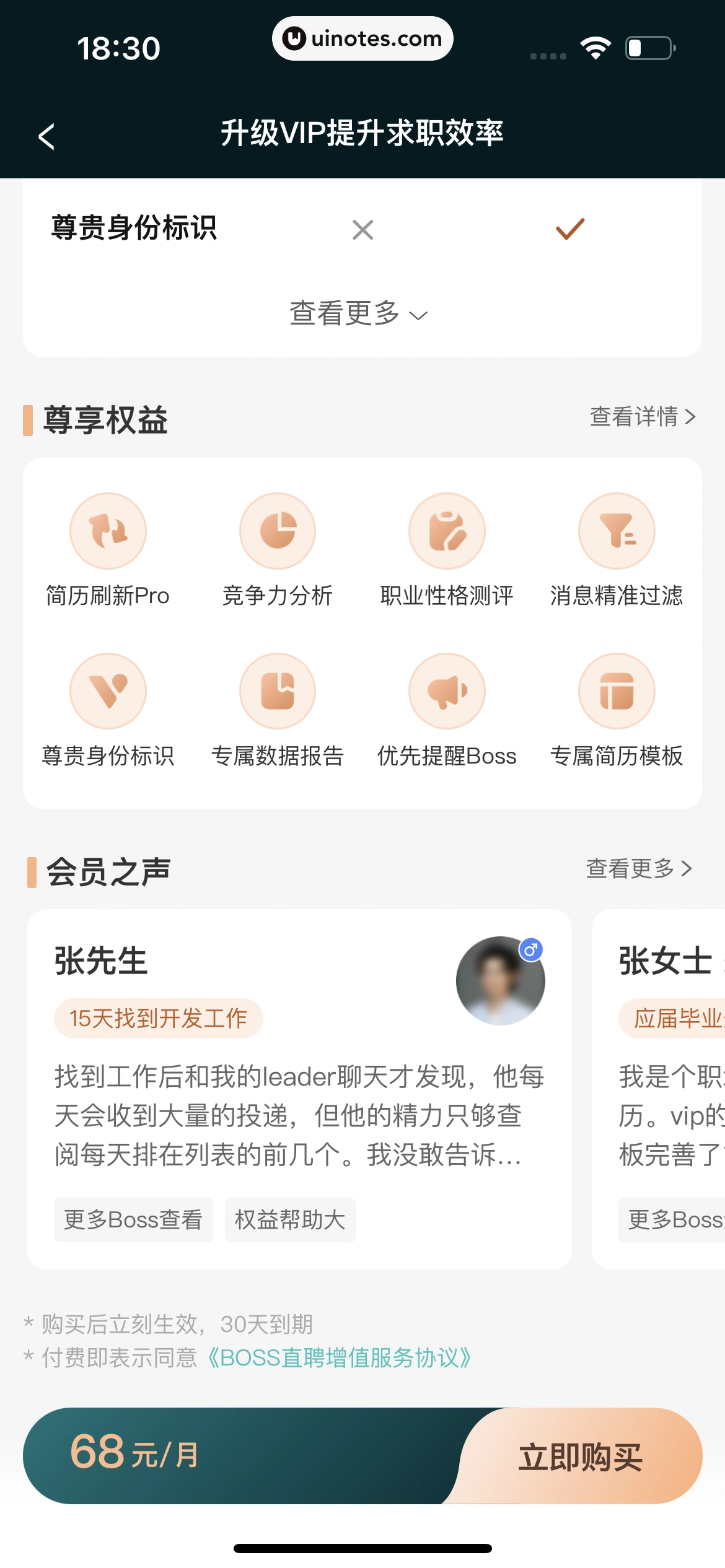Viewport: 725px width, 1568px height.
Task: Click the gray X in comparison row
Action: coord(363,229)
